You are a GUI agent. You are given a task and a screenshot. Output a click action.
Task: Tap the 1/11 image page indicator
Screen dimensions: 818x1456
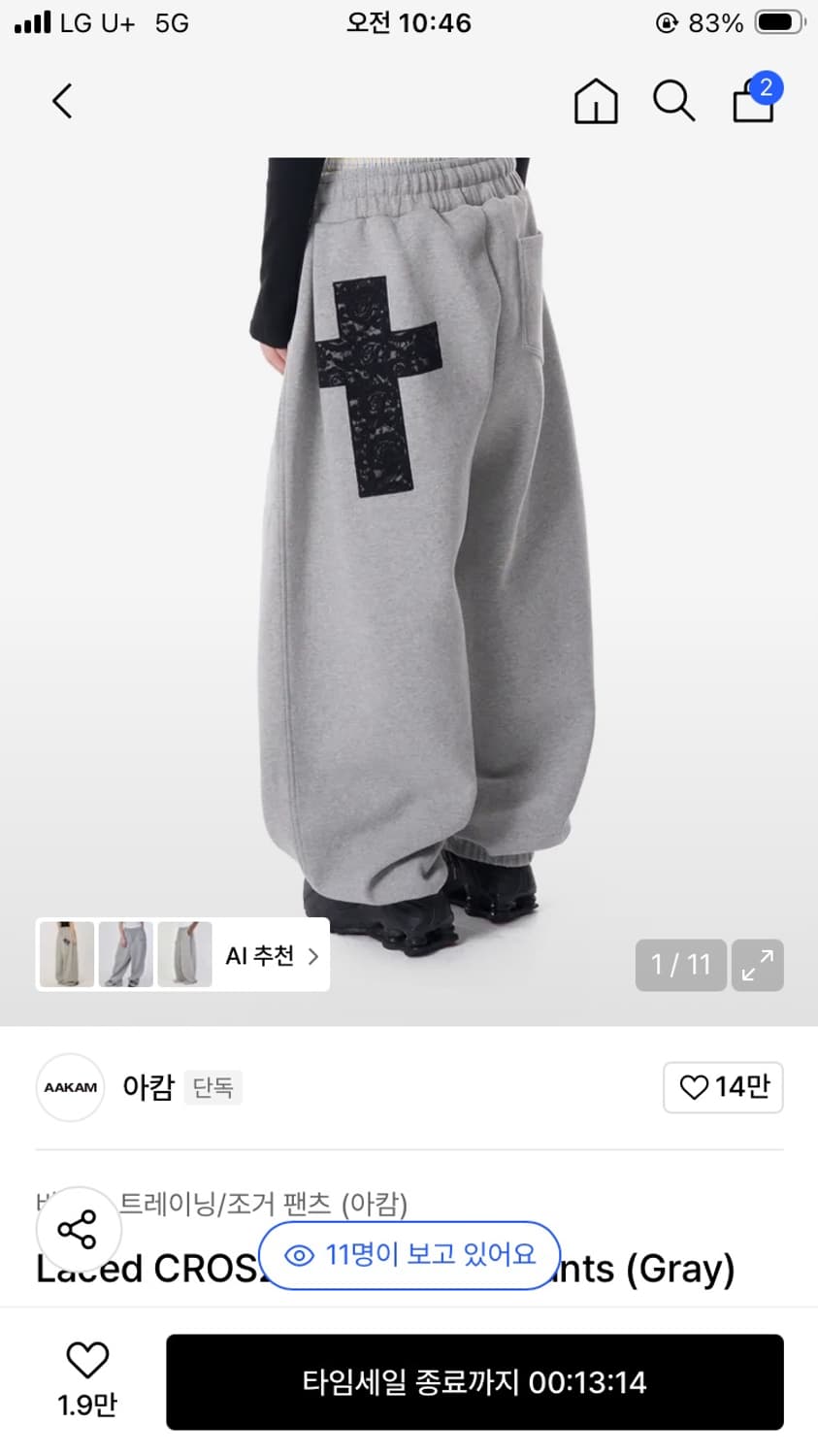(x=680, y=965)
